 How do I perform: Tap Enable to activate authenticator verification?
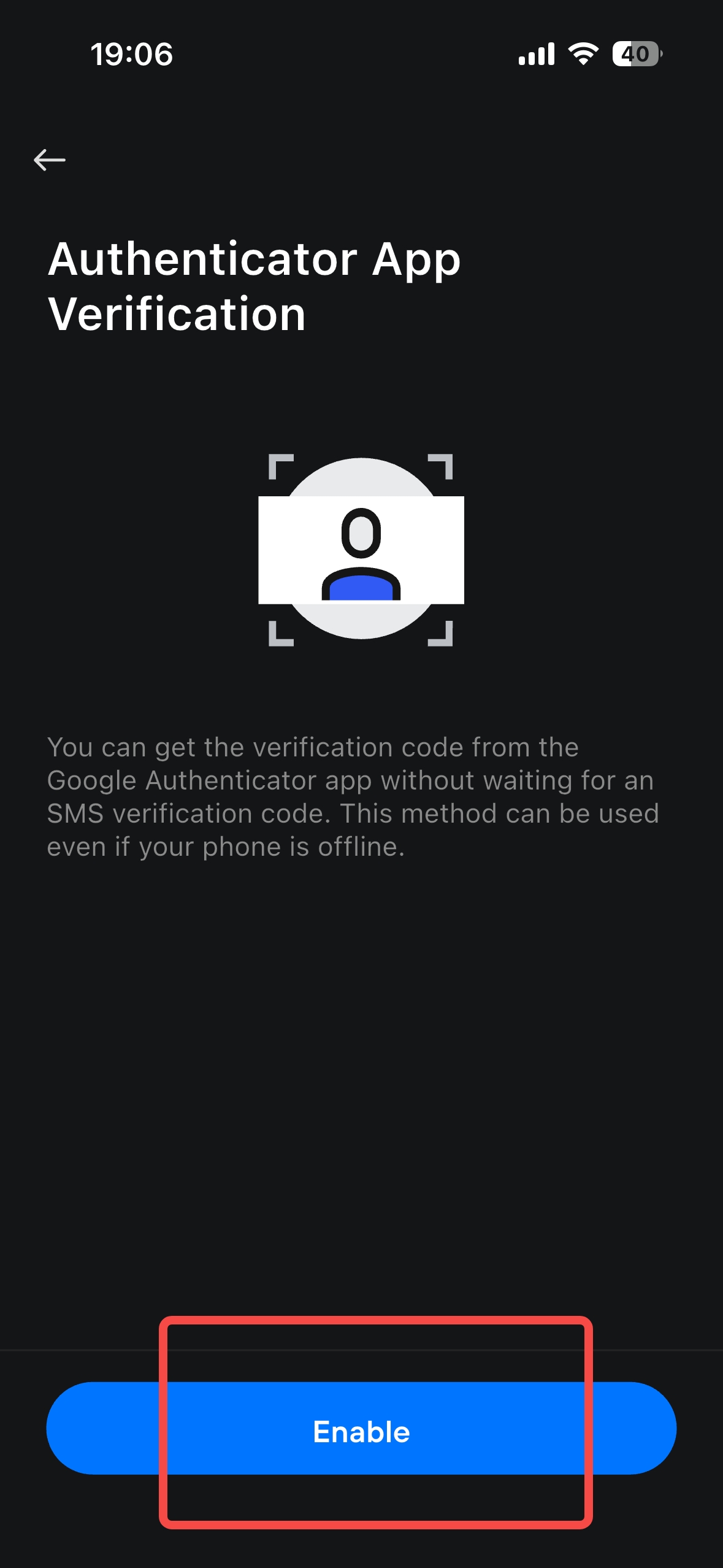pos(361,1428)
